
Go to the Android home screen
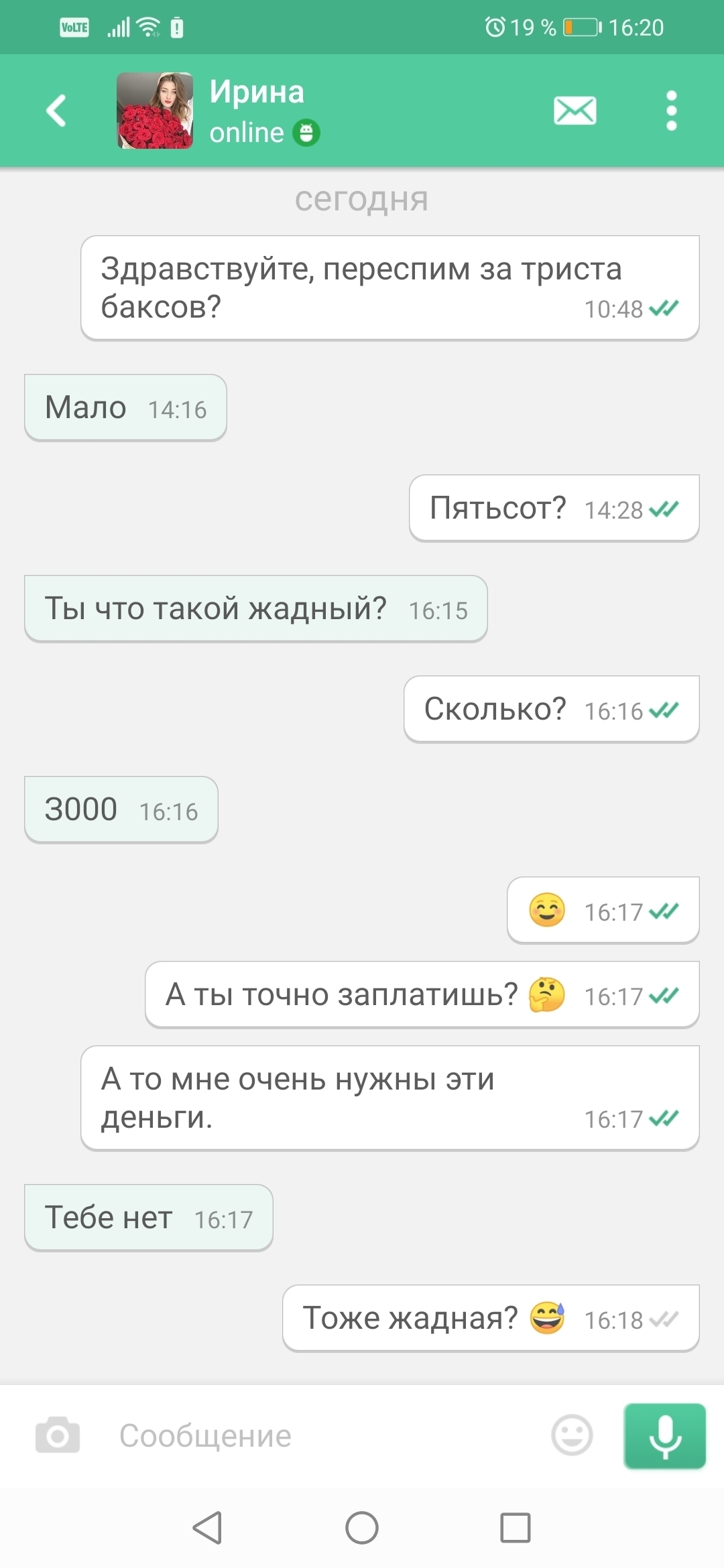point(362,1528)
